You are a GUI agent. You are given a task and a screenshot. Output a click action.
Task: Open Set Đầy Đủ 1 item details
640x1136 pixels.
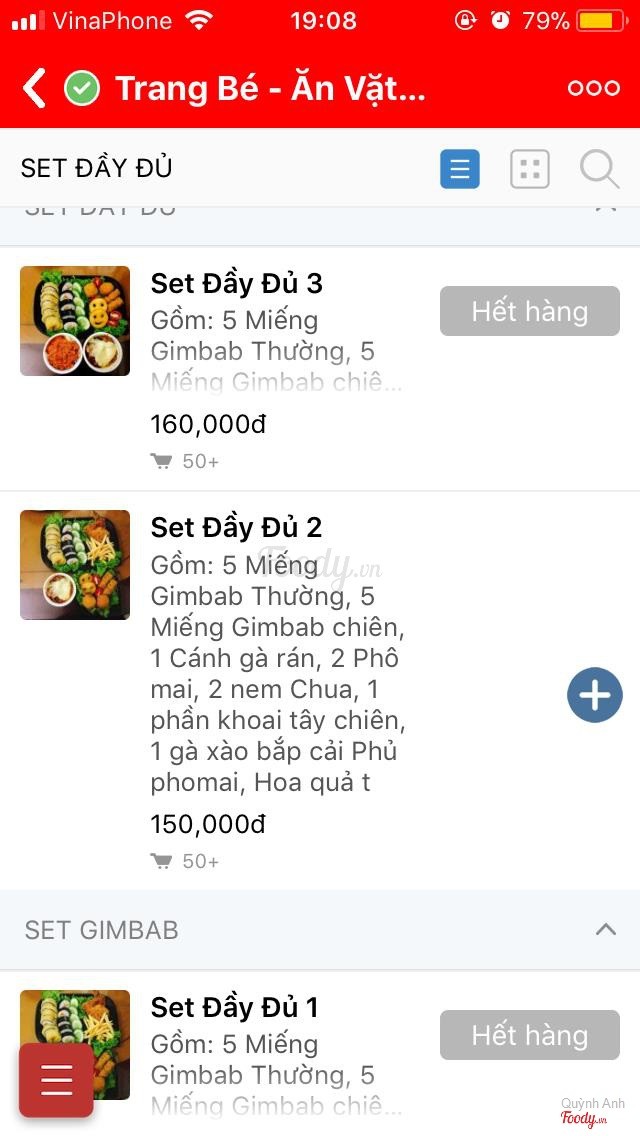(x=234, y=1008)
